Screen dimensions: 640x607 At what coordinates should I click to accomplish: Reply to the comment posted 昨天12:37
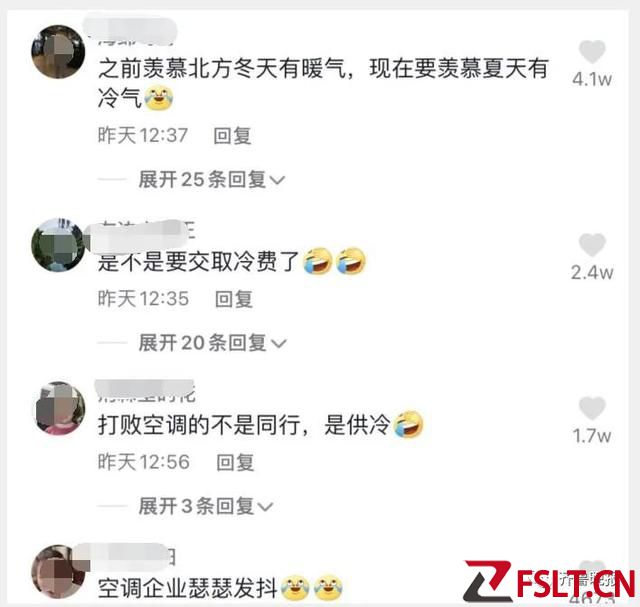pos(233,135)
